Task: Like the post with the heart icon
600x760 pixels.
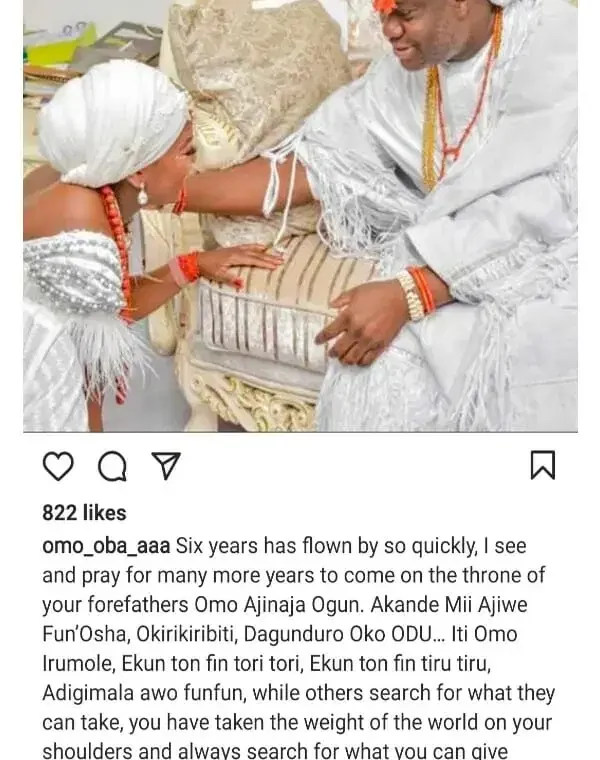Action: click(59, 466)
